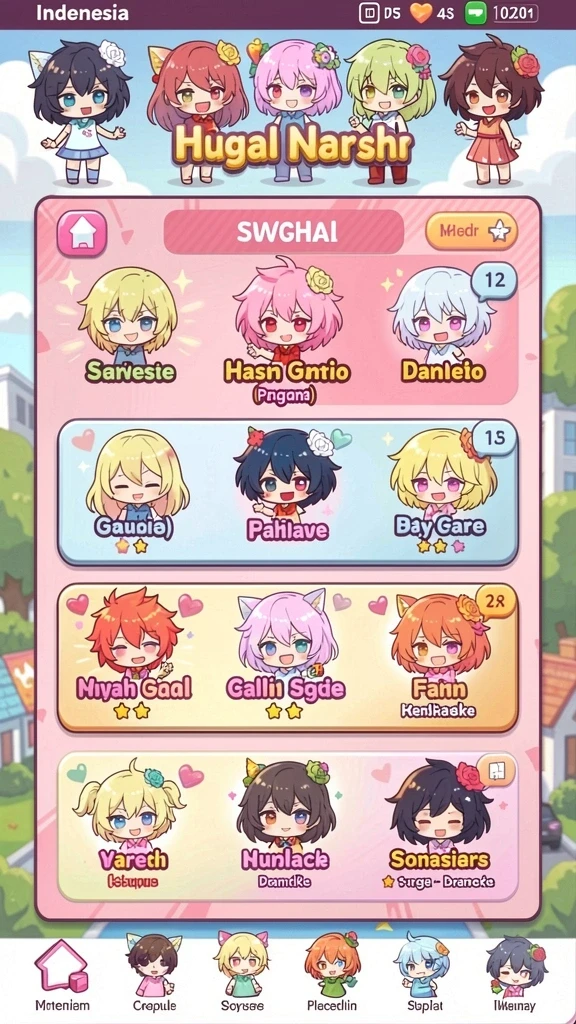Switch to the Mcteniam tab

(x=63, y=976)
